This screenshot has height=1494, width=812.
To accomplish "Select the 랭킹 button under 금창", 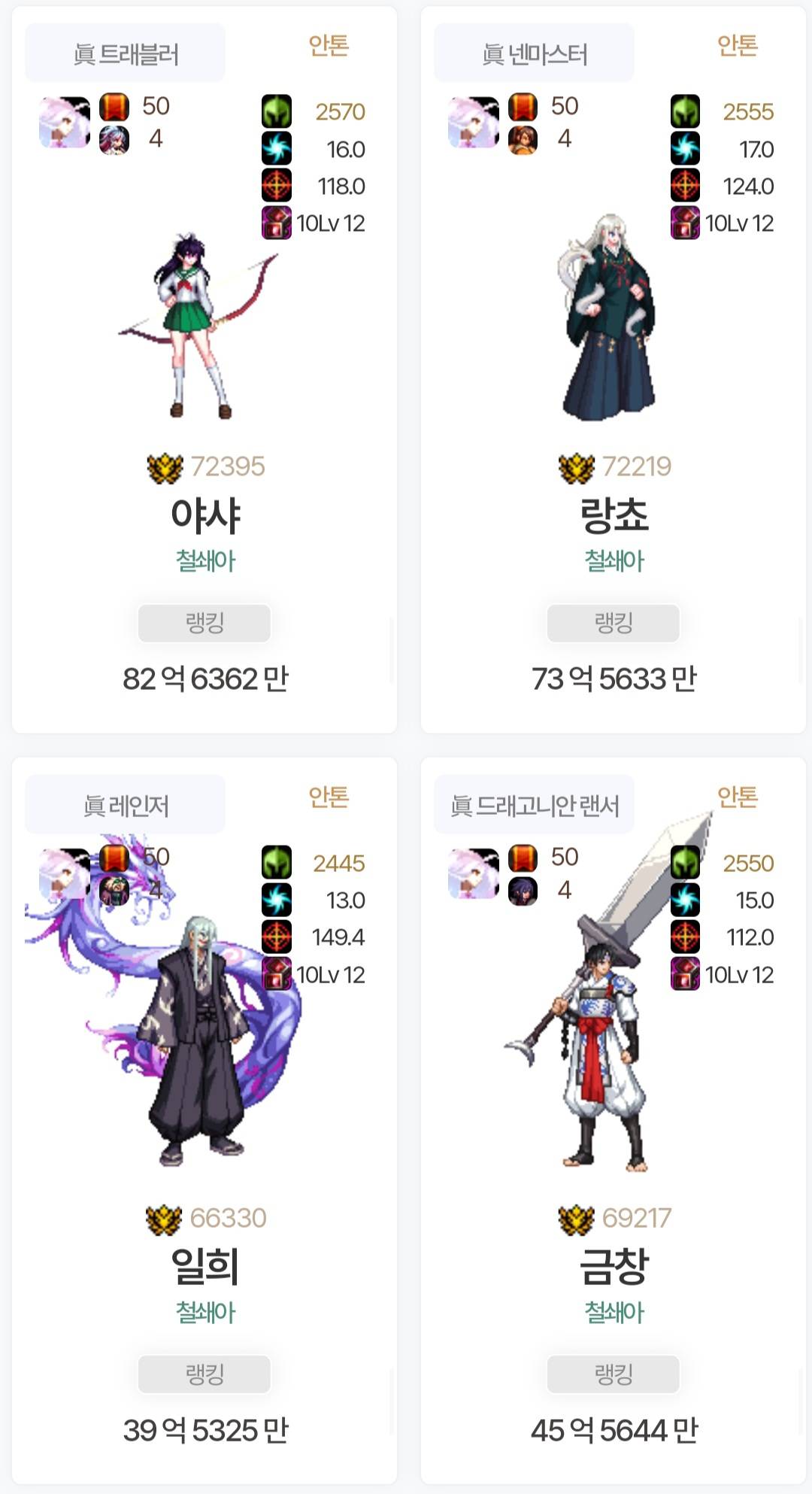I will (614, 1374).
